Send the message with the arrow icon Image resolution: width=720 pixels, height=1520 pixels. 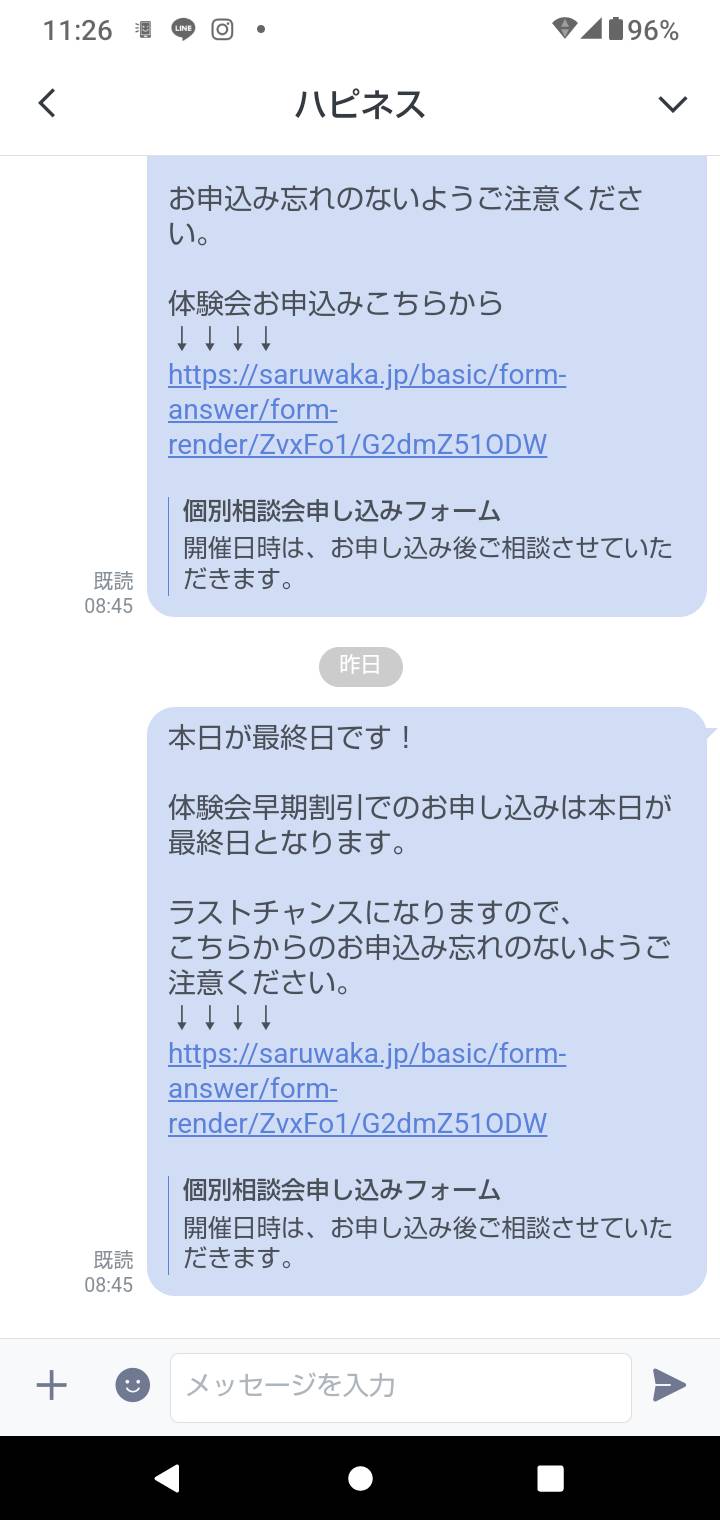click(x=669, y=1385)
